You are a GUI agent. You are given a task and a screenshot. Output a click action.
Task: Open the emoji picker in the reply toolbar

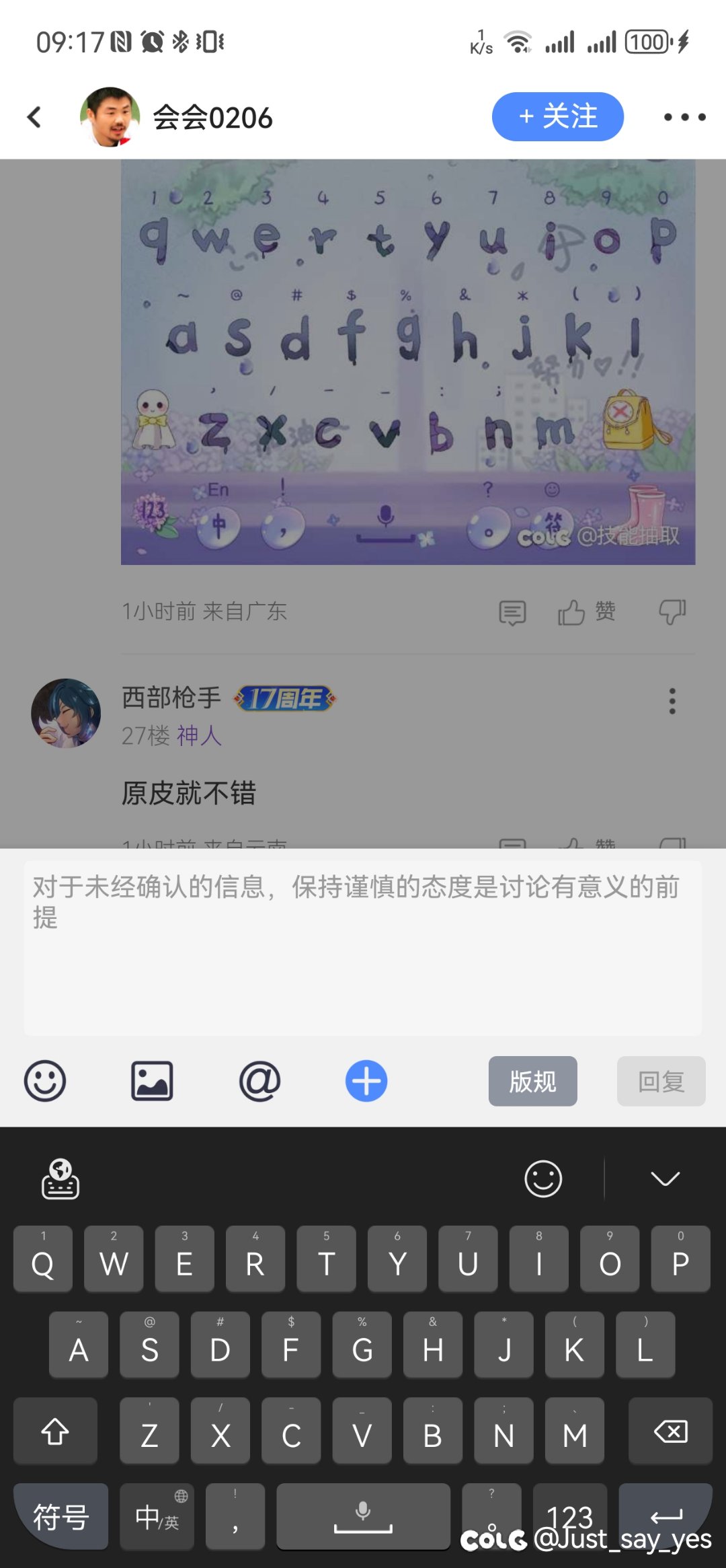(45, 1081)
